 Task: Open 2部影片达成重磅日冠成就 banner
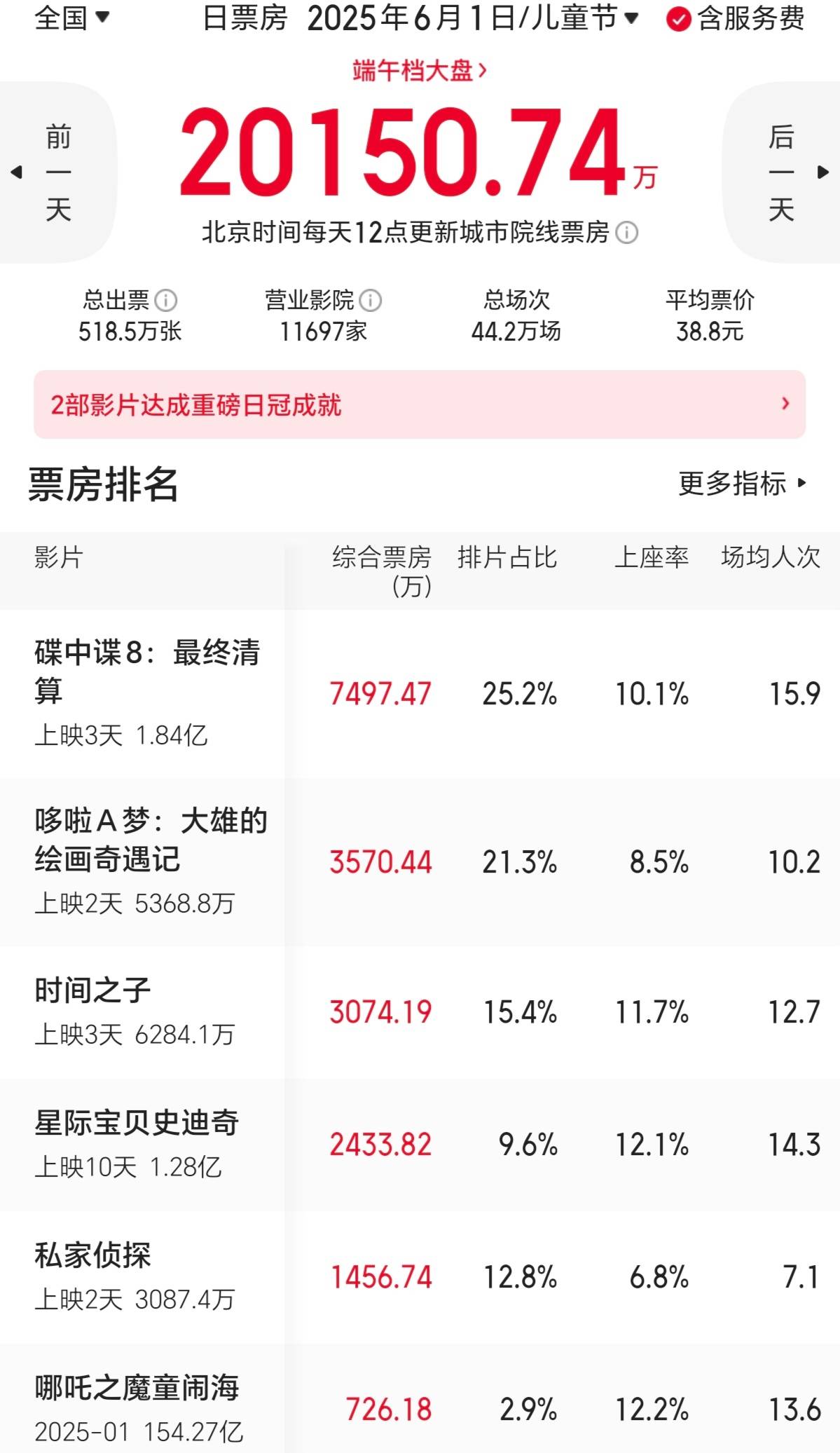420,404
